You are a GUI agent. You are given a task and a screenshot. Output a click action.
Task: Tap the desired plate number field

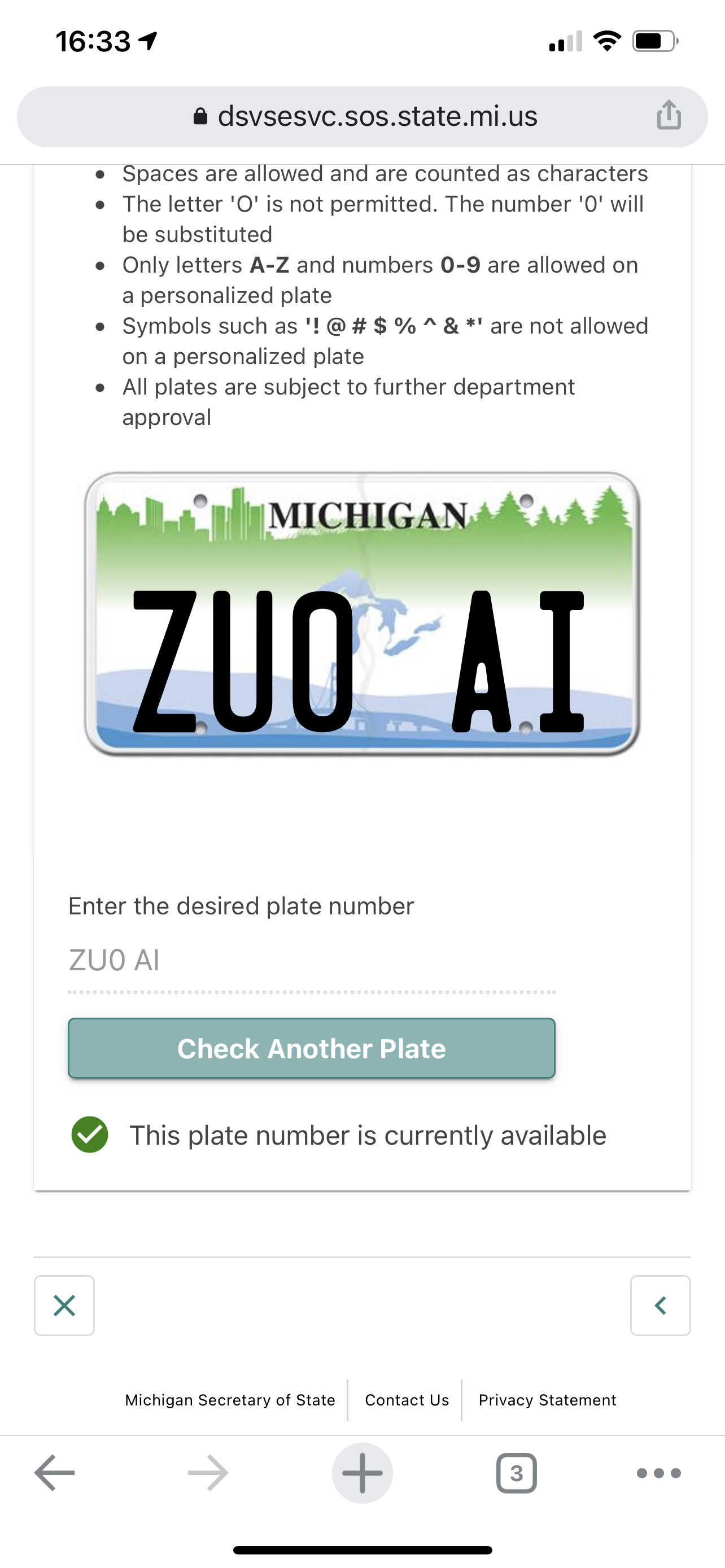coord(311,961)
